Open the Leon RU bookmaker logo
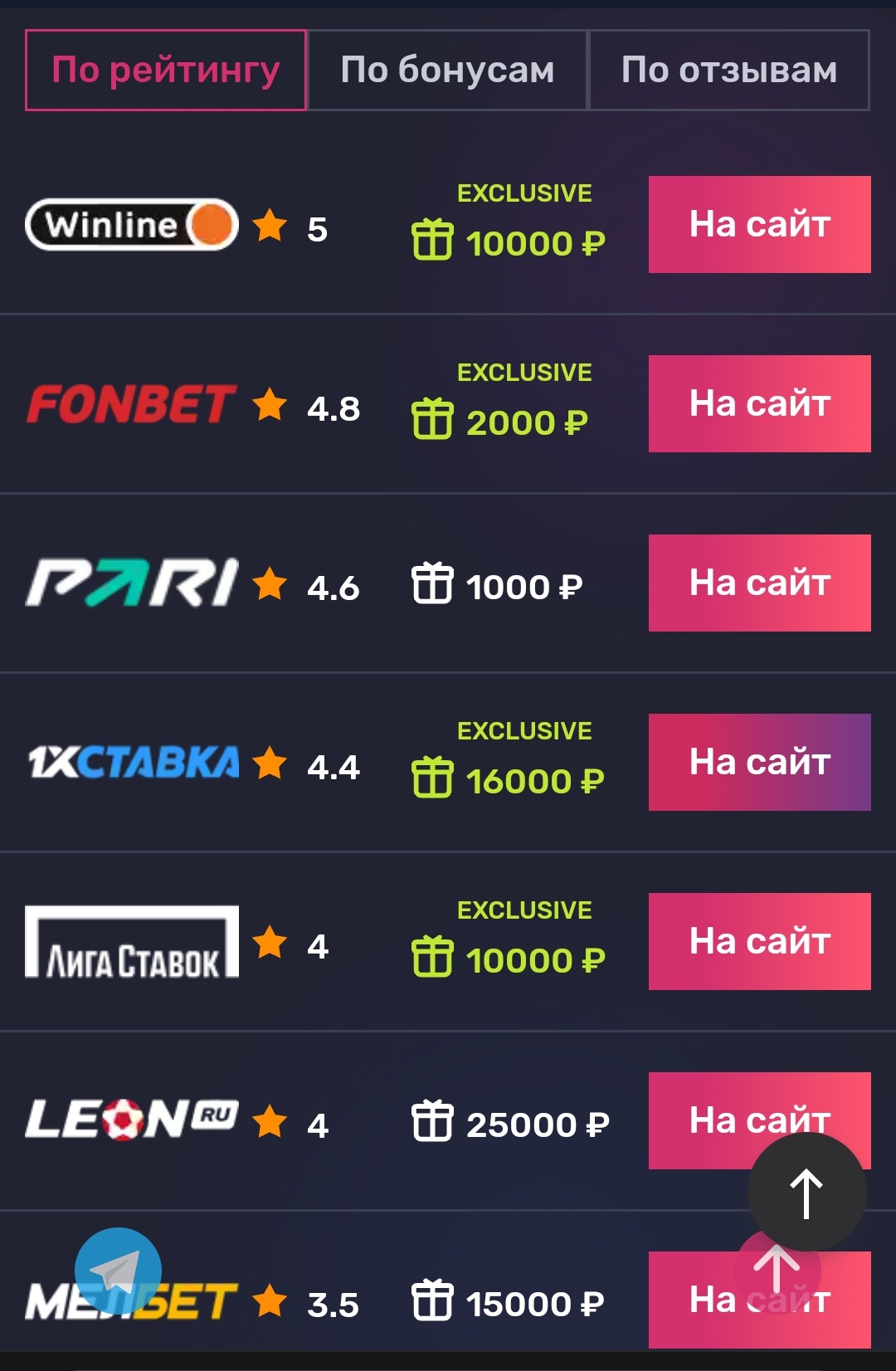The image size is (896, 1371). (132, 1120)
